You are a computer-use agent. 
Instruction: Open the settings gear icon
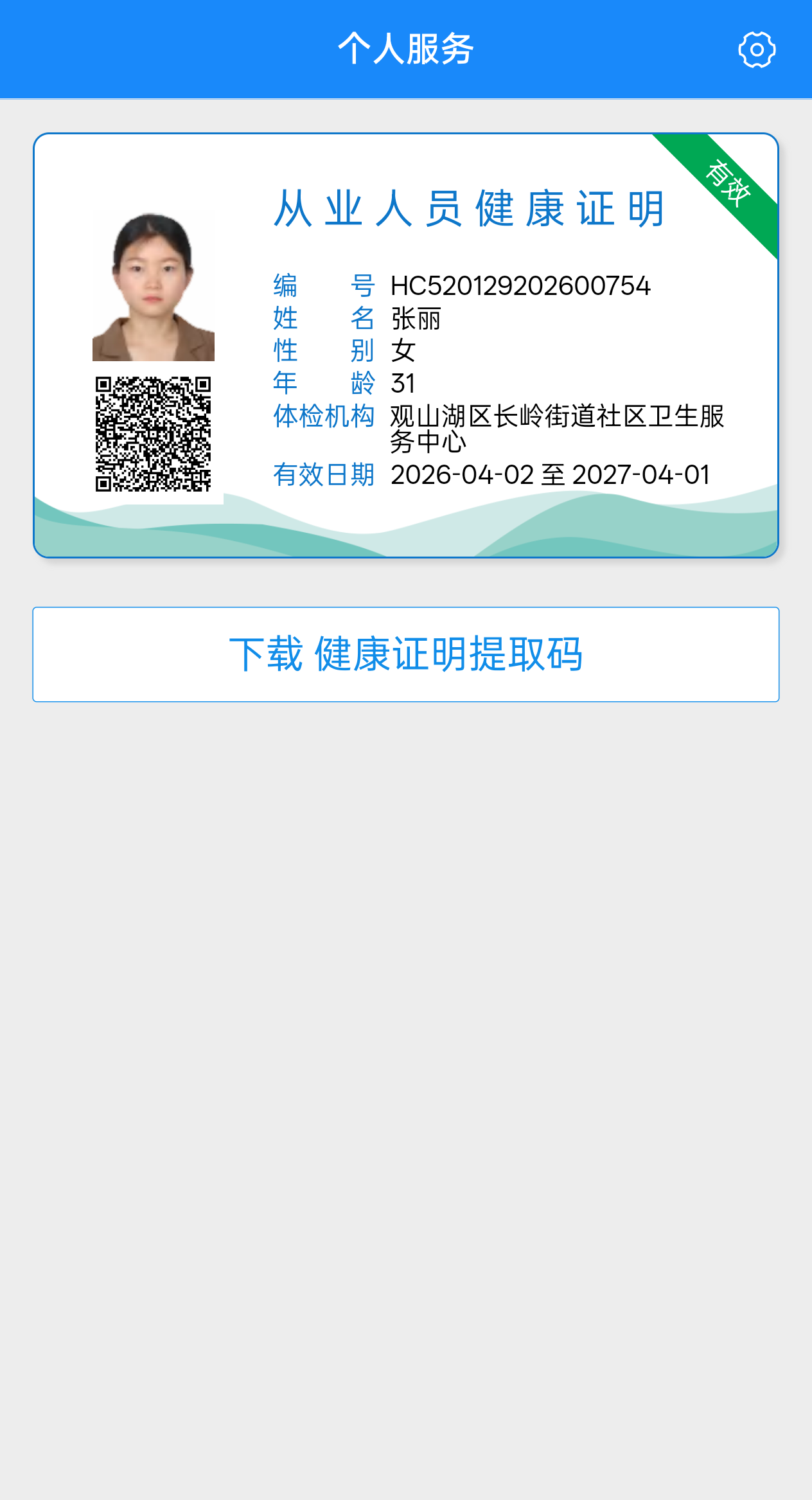tap(757, 49)
